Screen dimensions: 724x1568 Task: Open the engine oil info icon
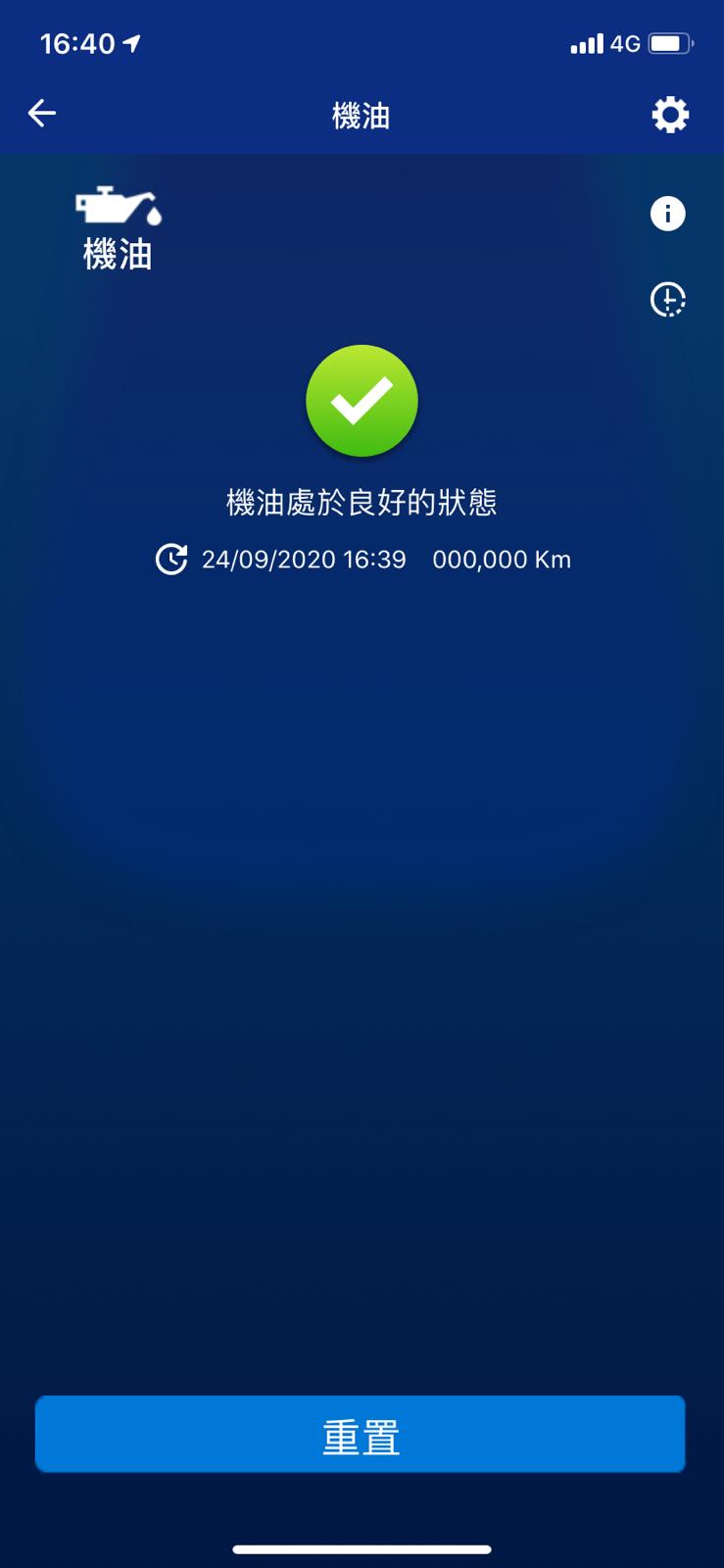coord(668,214)
